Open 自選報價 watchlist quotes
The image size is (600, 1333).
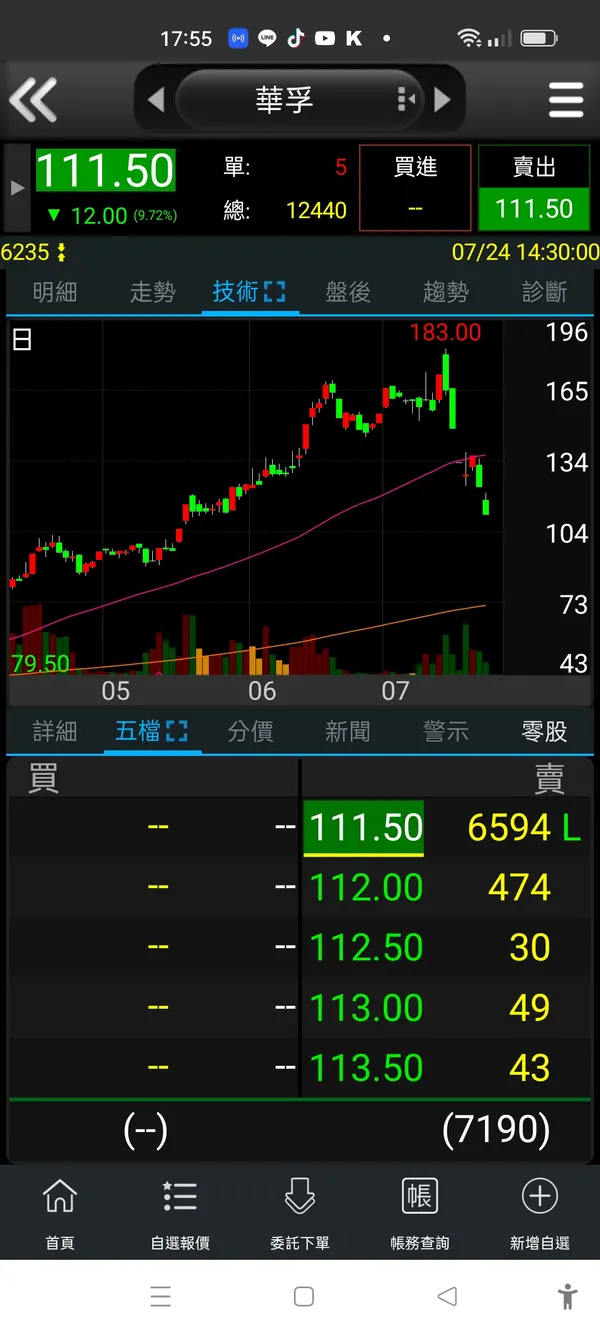[x=180, y=1213]
